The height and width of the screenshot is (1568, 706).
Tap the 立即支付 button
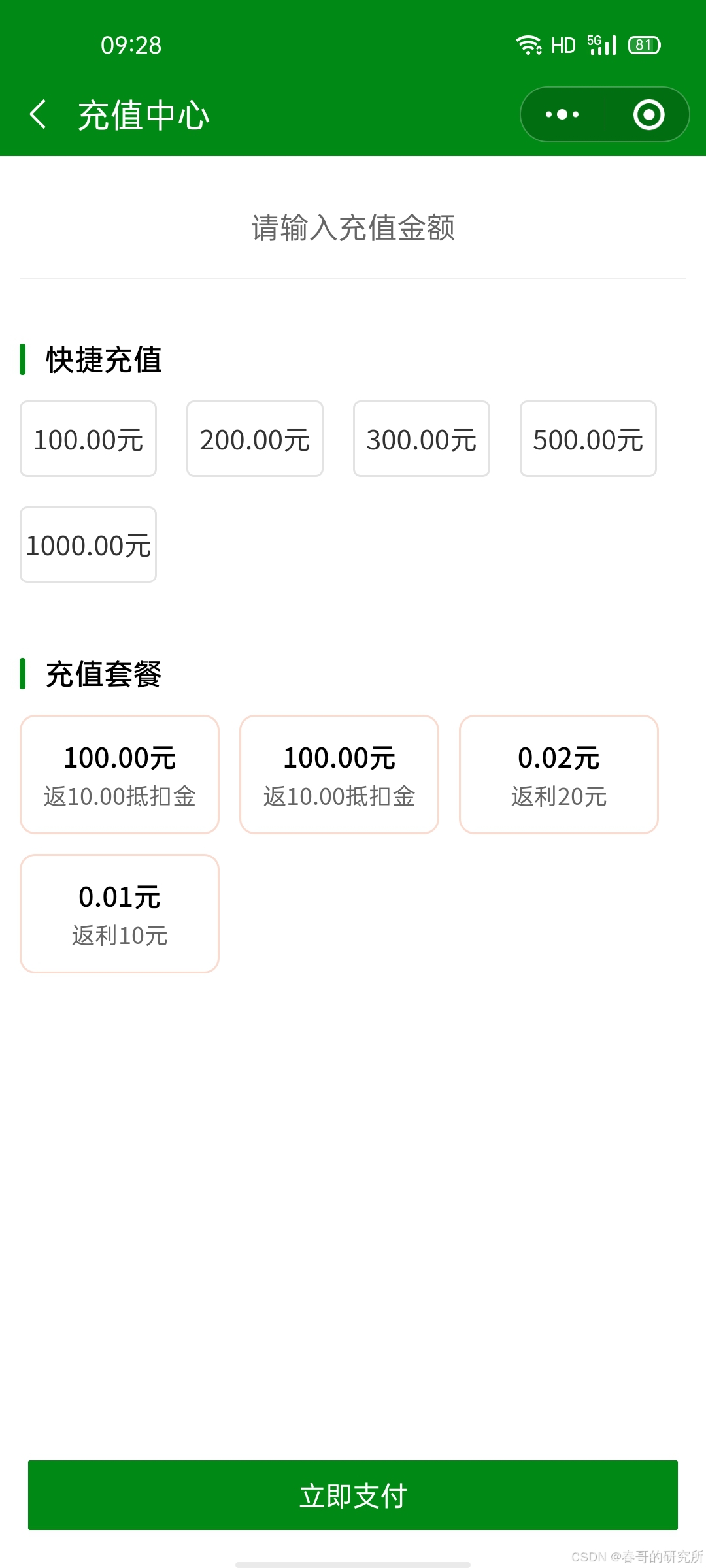click(353, 1495)
